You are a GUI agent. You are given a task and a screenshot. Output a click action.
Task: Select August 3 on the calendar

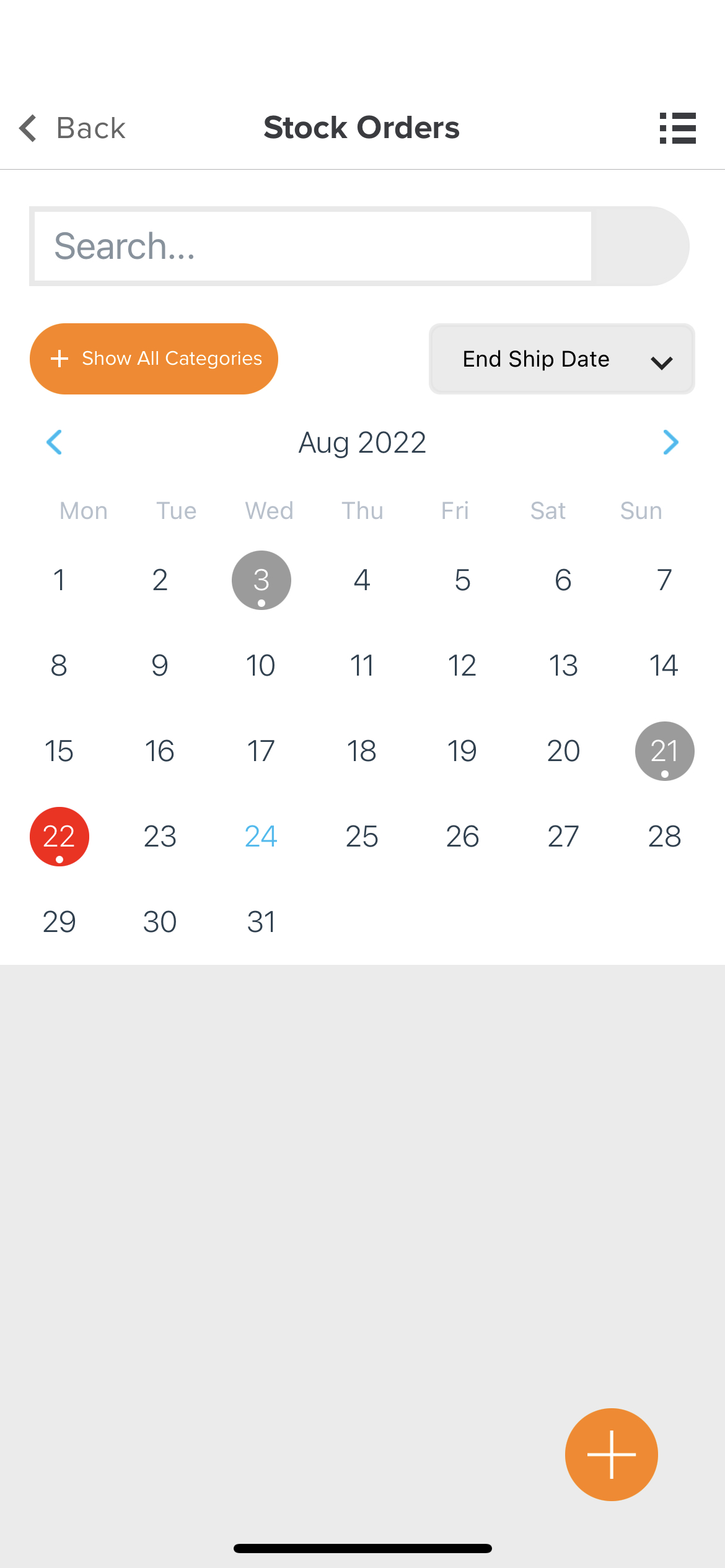coord(261,580)
